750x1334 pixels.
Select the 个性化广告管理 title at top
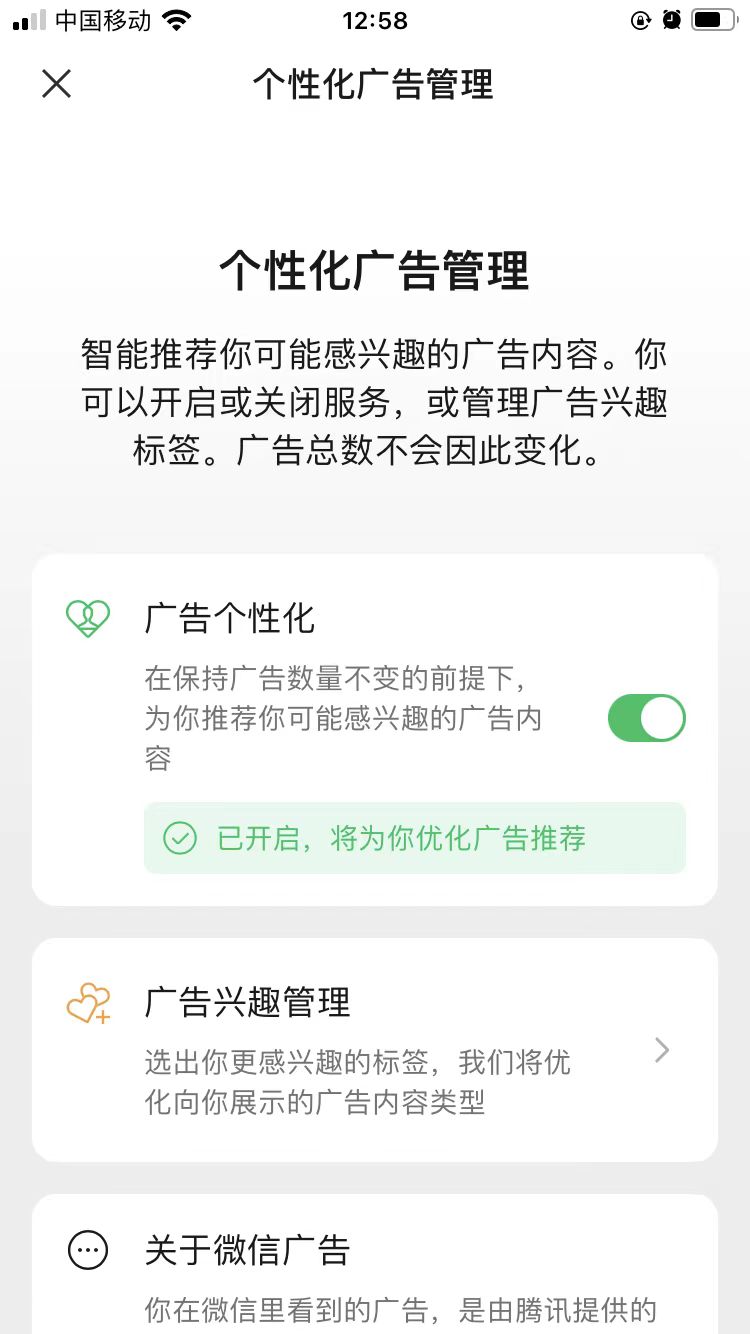375,86
